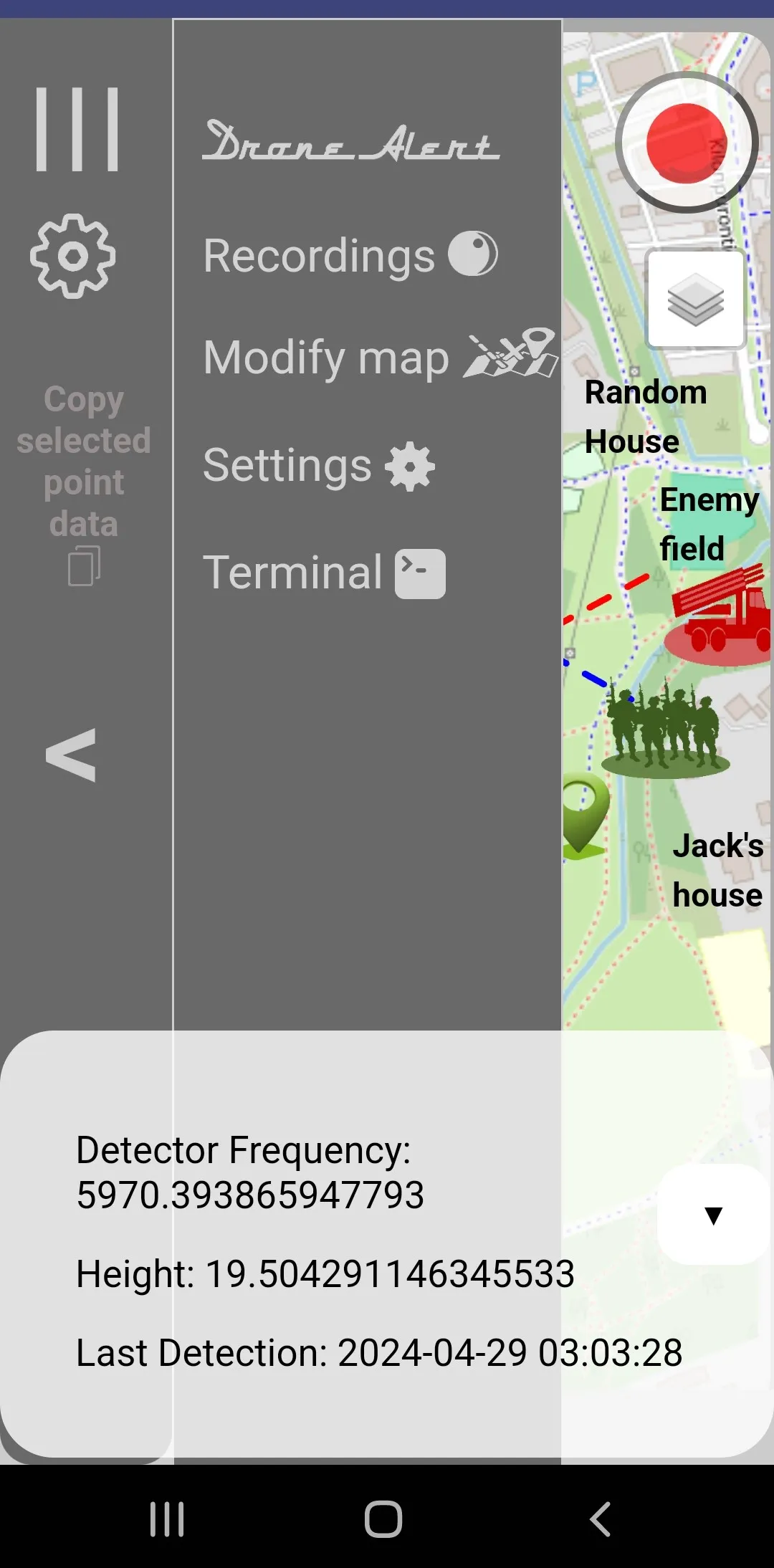The image size is (774, 1568).
Task: Open the map layers selector
Action: coord(695,300)
